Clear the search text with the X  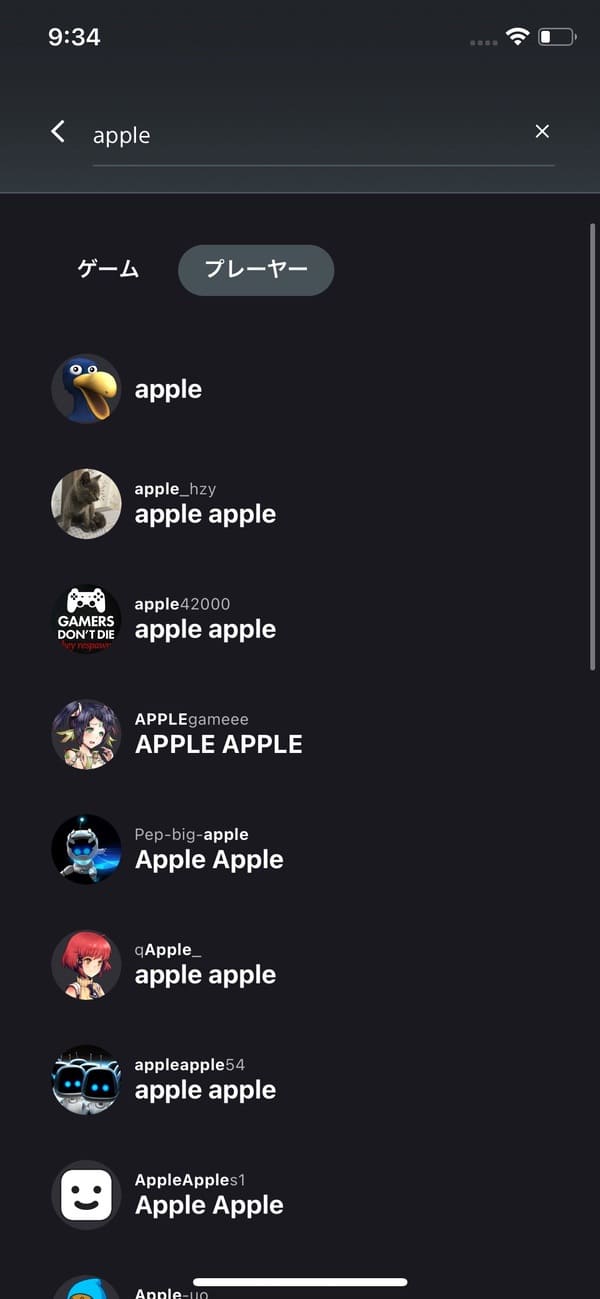click(x=542, y=132)
